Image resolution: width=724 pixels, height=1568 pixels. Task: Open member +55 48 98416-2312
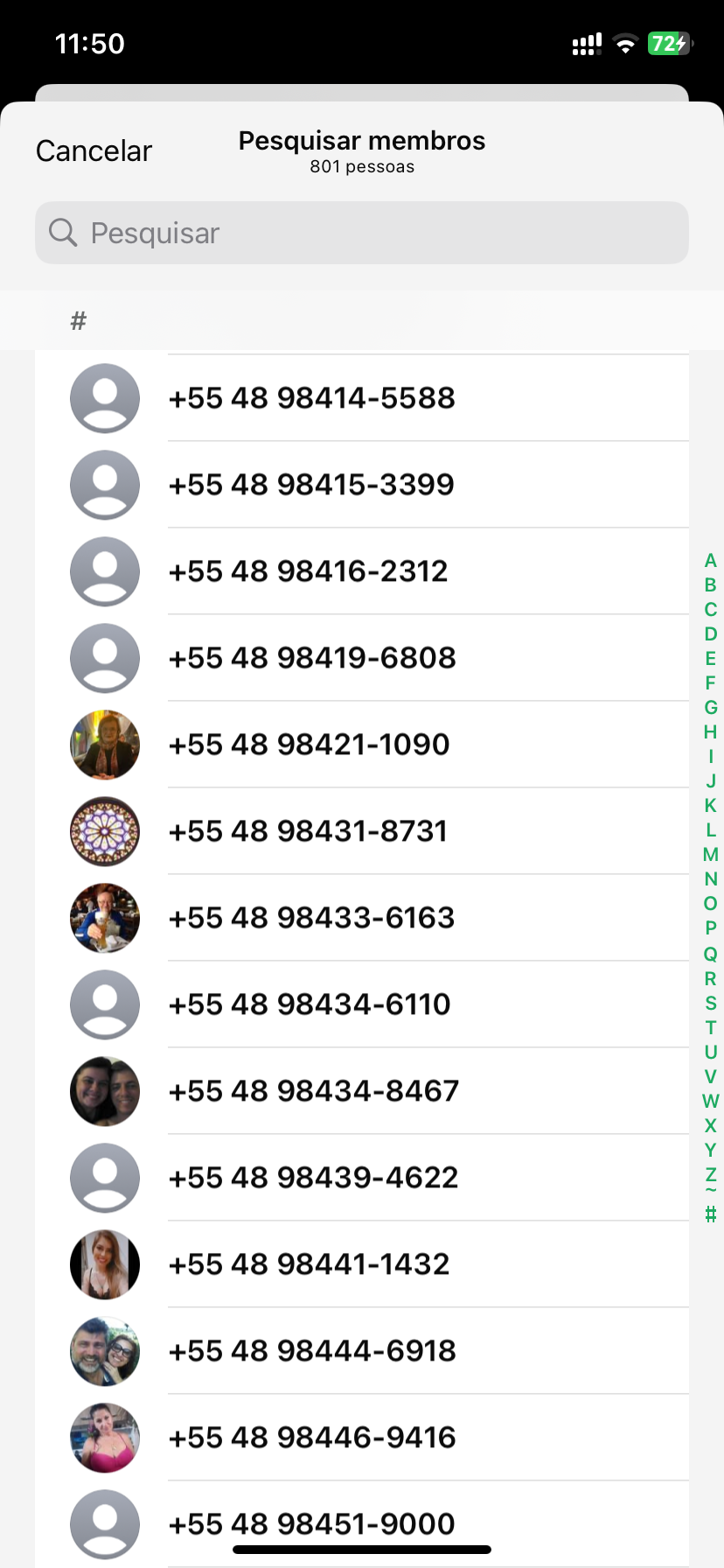click(x=308, y=571)
